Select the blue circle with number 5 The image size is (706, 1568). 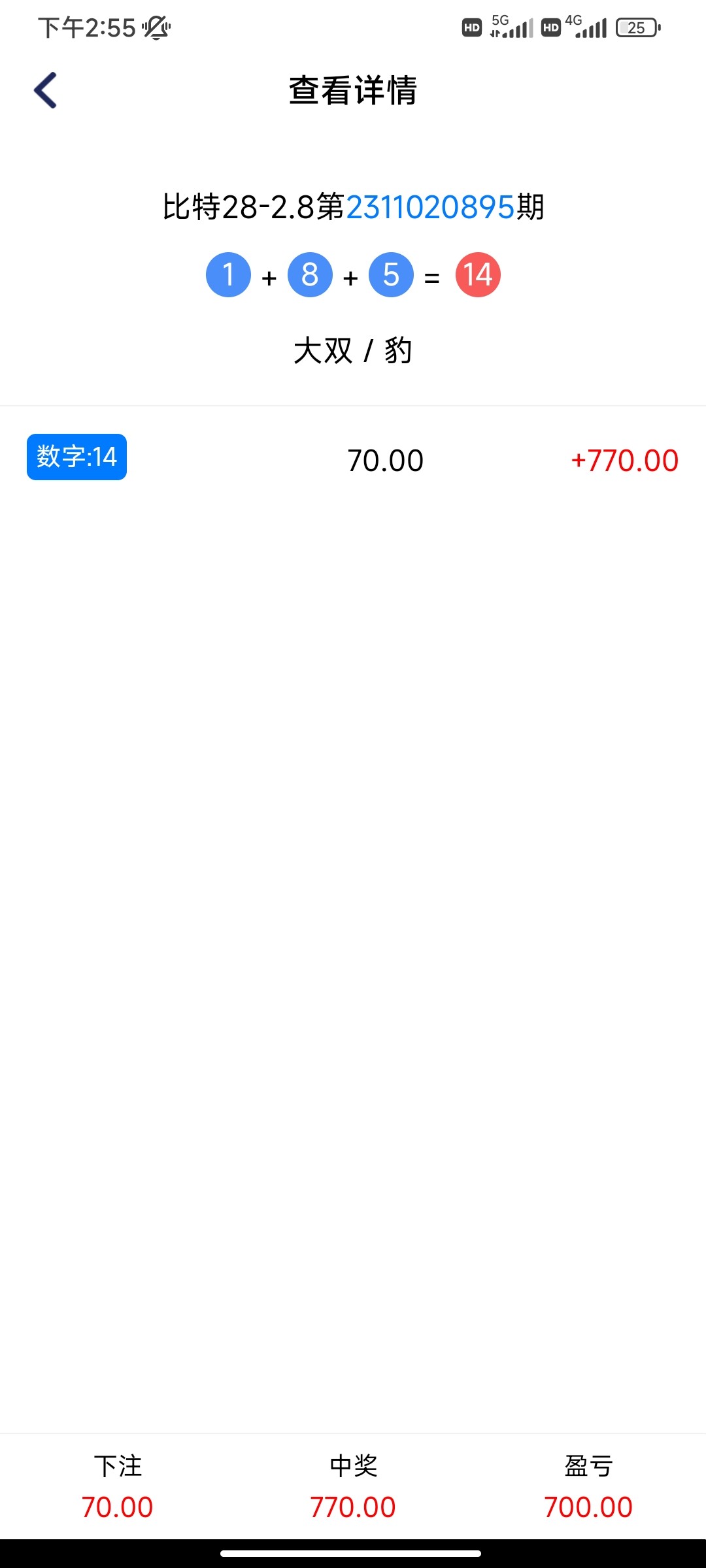point(390,276)
